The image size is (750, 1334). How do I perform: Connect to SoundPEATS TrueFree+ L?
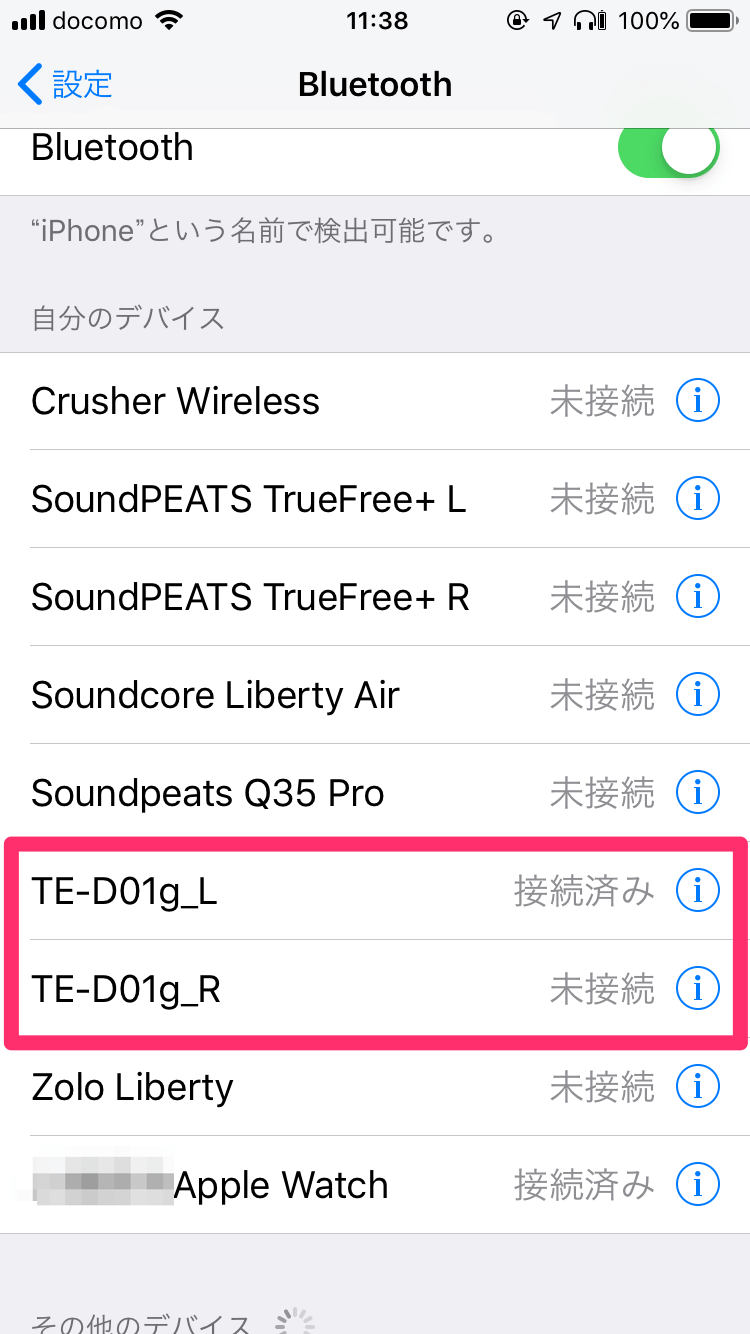[x=375, y=499]
